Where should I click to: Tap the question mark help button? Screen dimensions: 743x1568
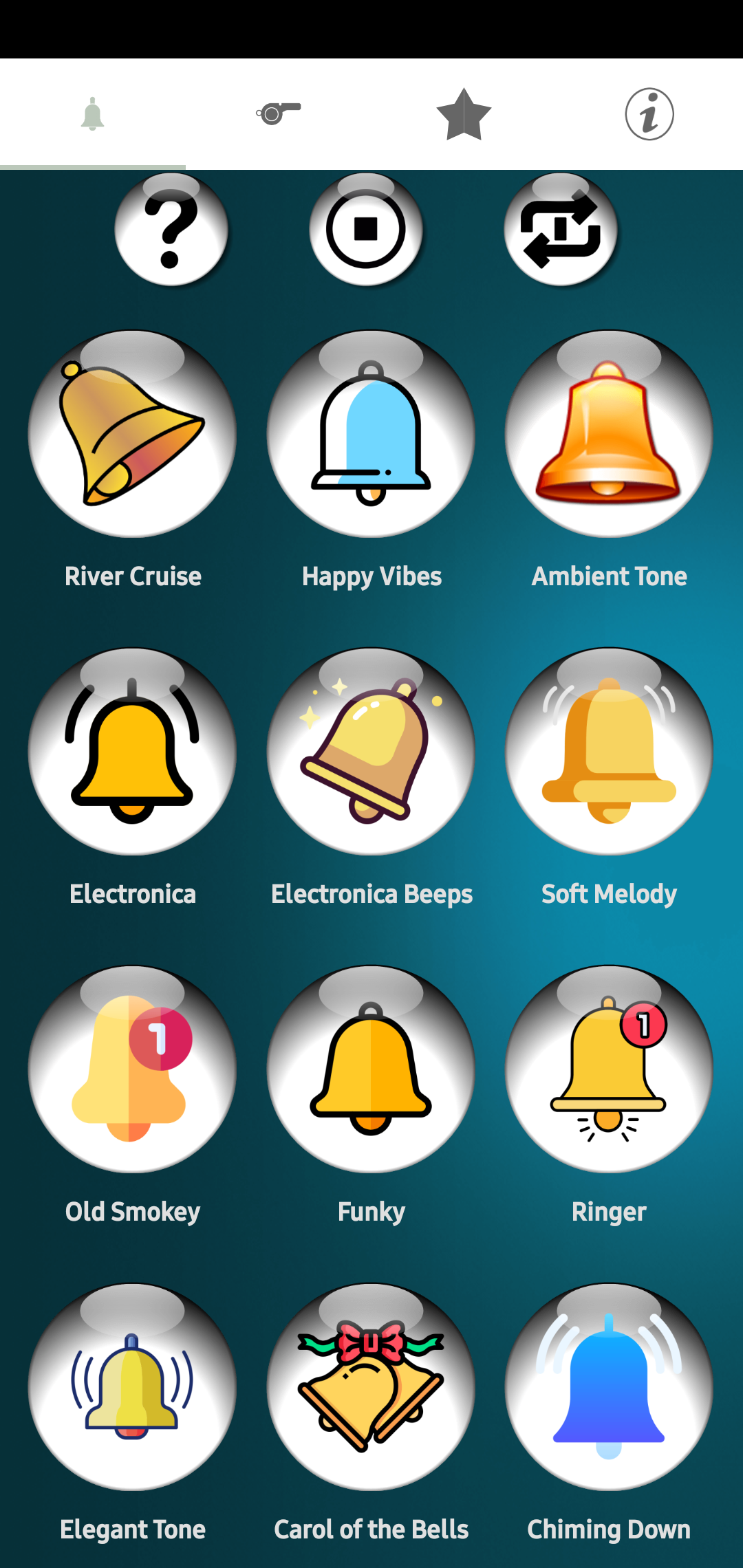pos(171,230)
